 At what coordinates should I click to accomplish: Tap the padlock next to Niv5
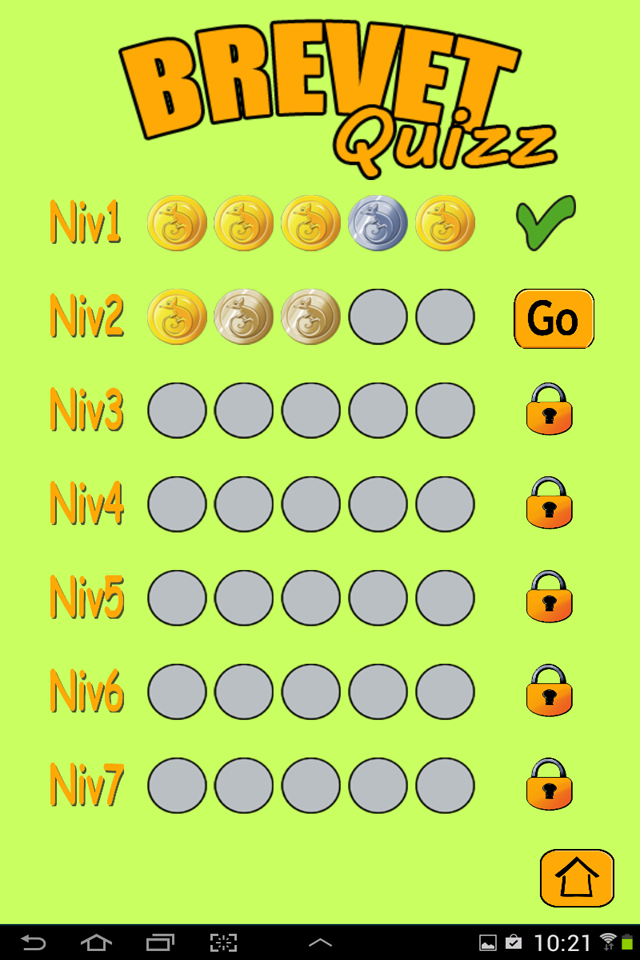[548, 597]
